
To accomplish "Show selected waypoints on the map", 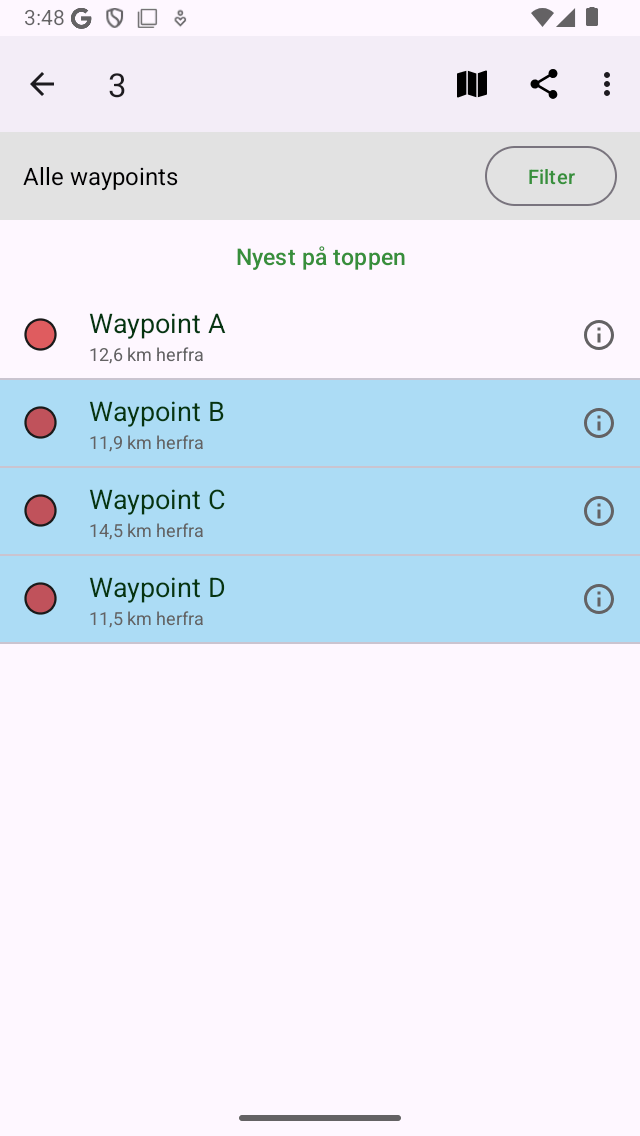I will [472, 85].
